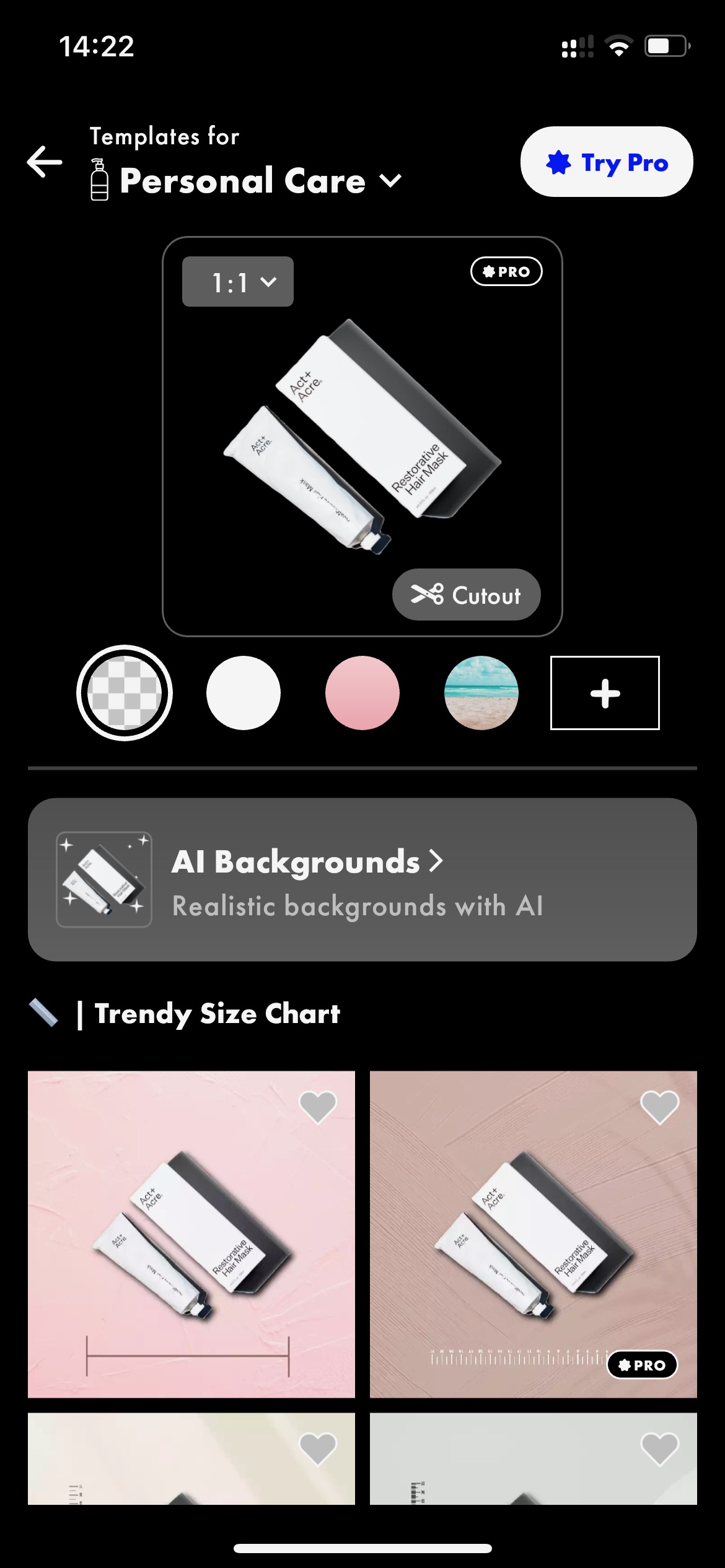Open the 1:1 aspect ratio dropdown
This screenshot has width=725, height=1568.
(x=238, y=282)
